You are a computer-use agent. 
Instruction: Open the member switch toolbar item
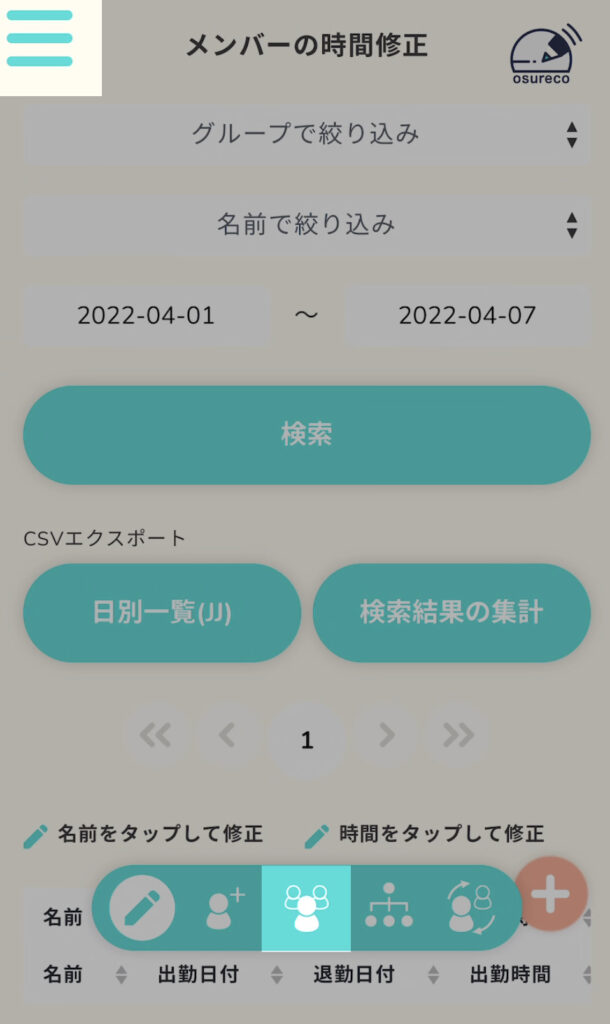pyautogui.click(x=470, y=908)
